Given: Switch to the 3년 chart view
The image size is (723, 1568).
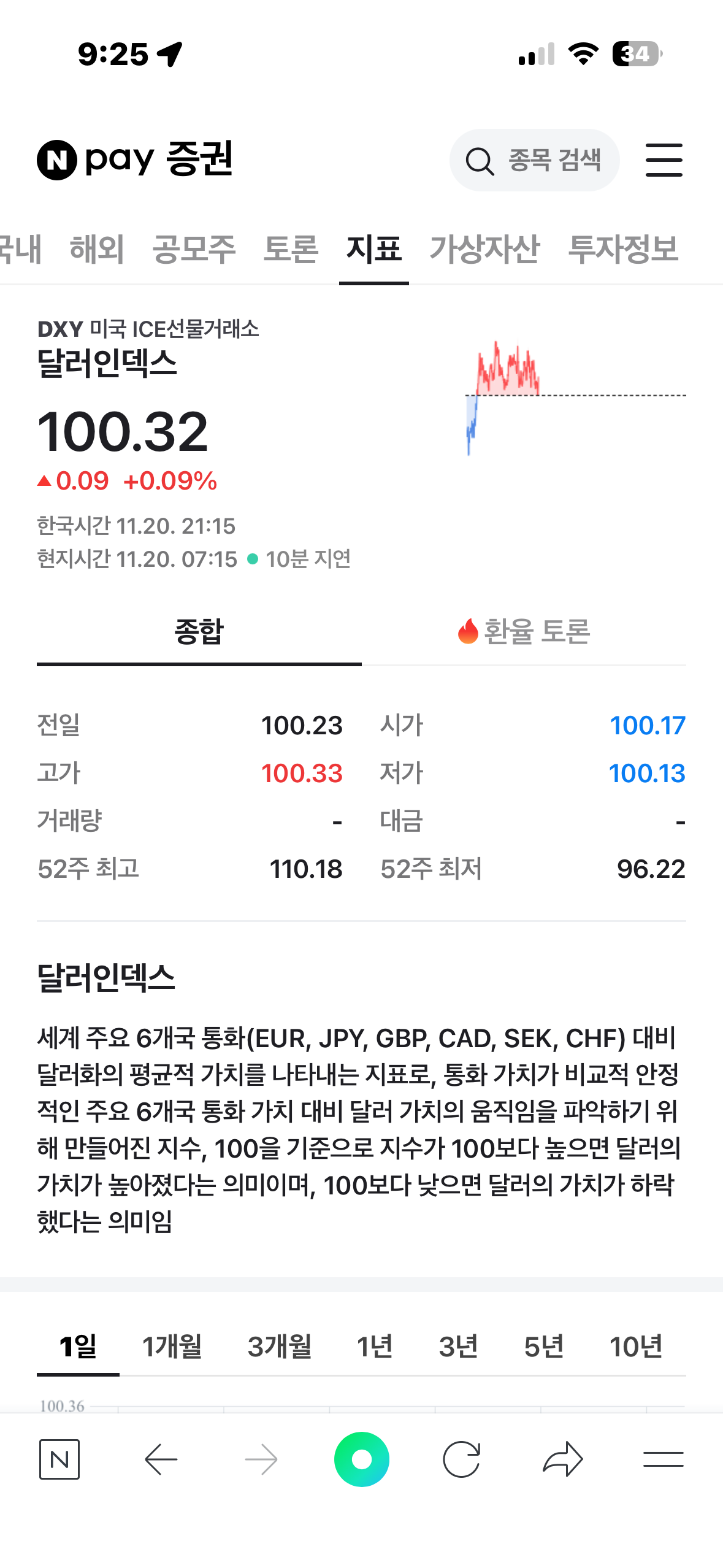Looking at the screenshot, I should (459, 1347).
